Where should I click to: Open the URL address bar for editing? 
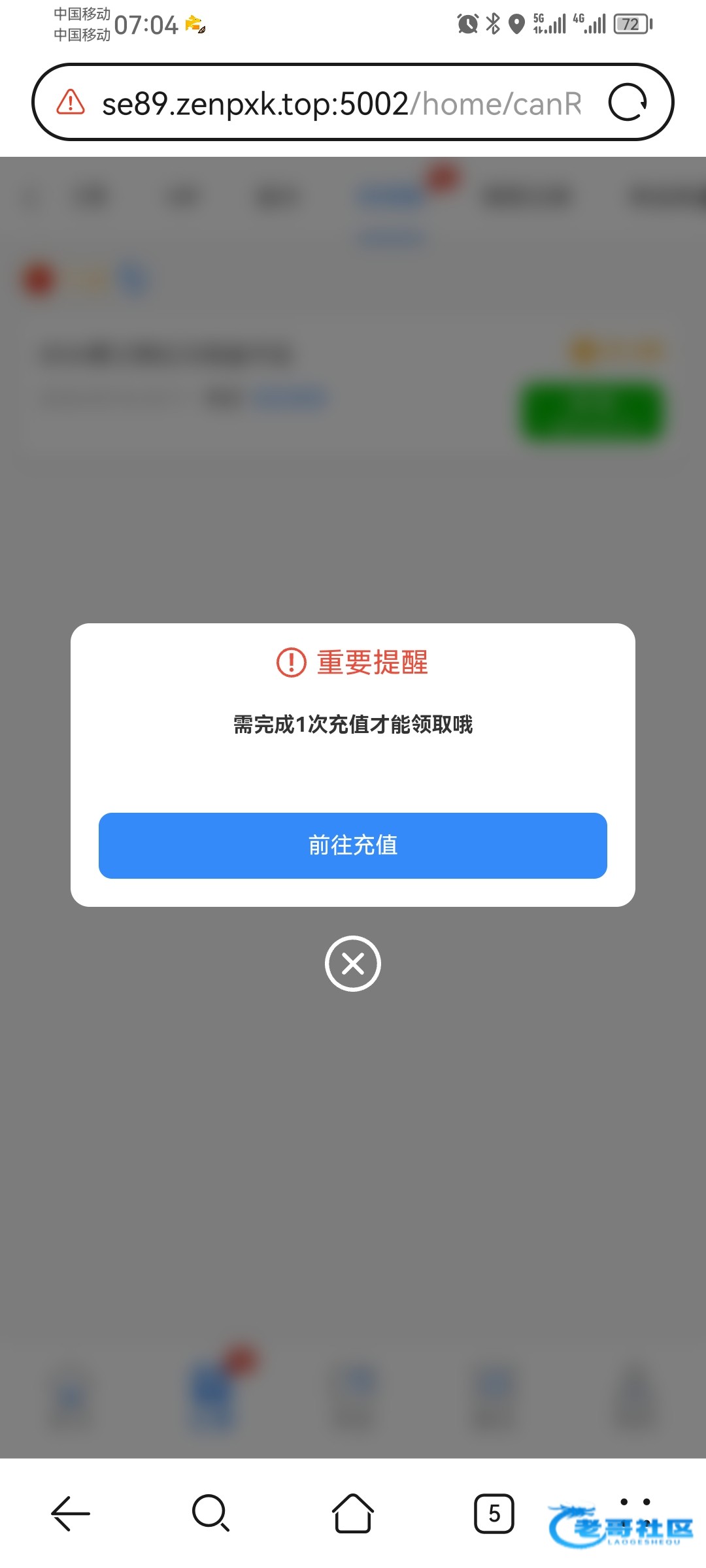click(x=341, y=103)
